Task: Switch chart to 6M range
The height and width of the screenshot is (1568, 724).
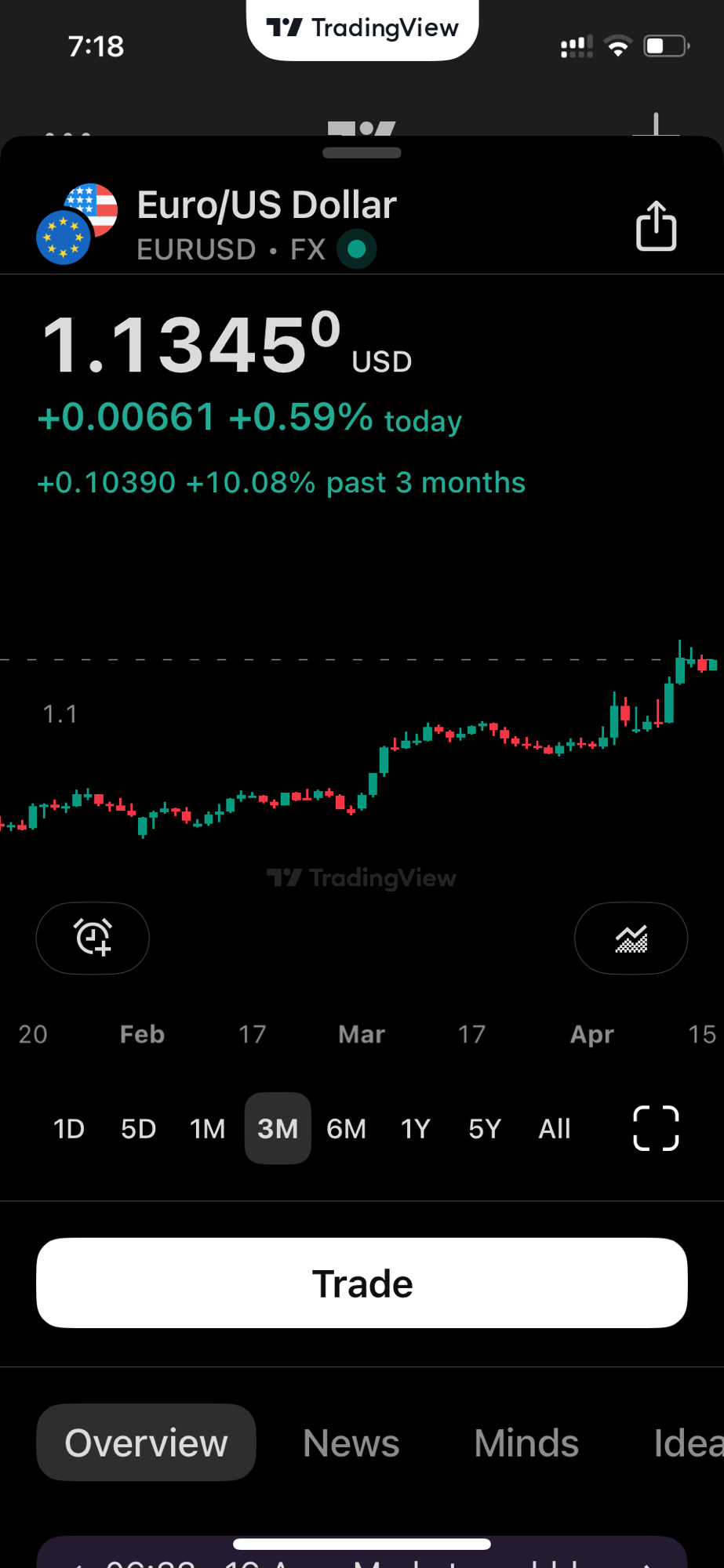Action: coord(346,1128)
